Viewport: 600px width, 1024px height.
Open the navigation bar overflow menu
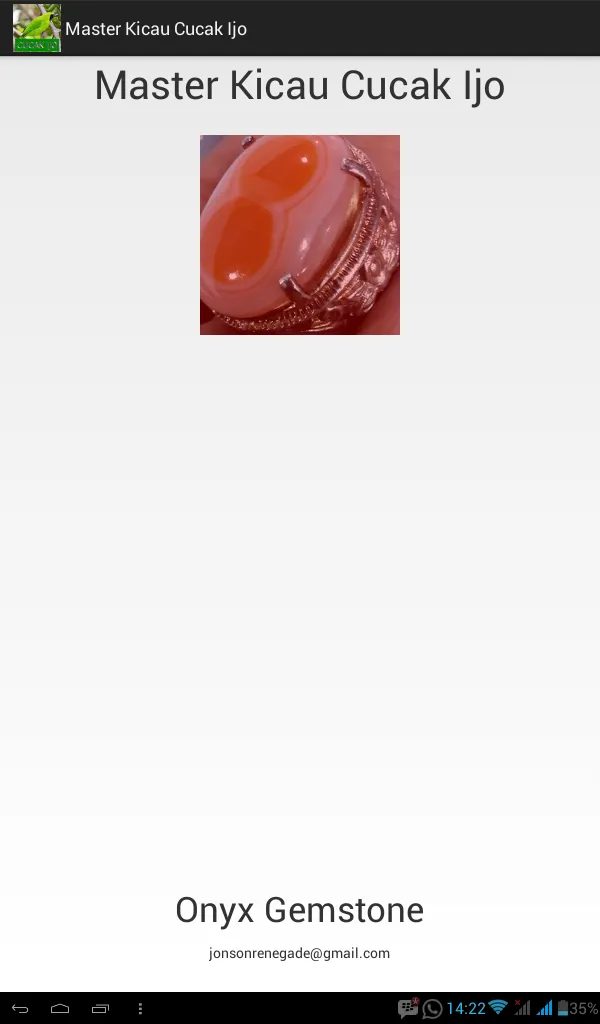pyautogui.click(x=140, y=1008)
